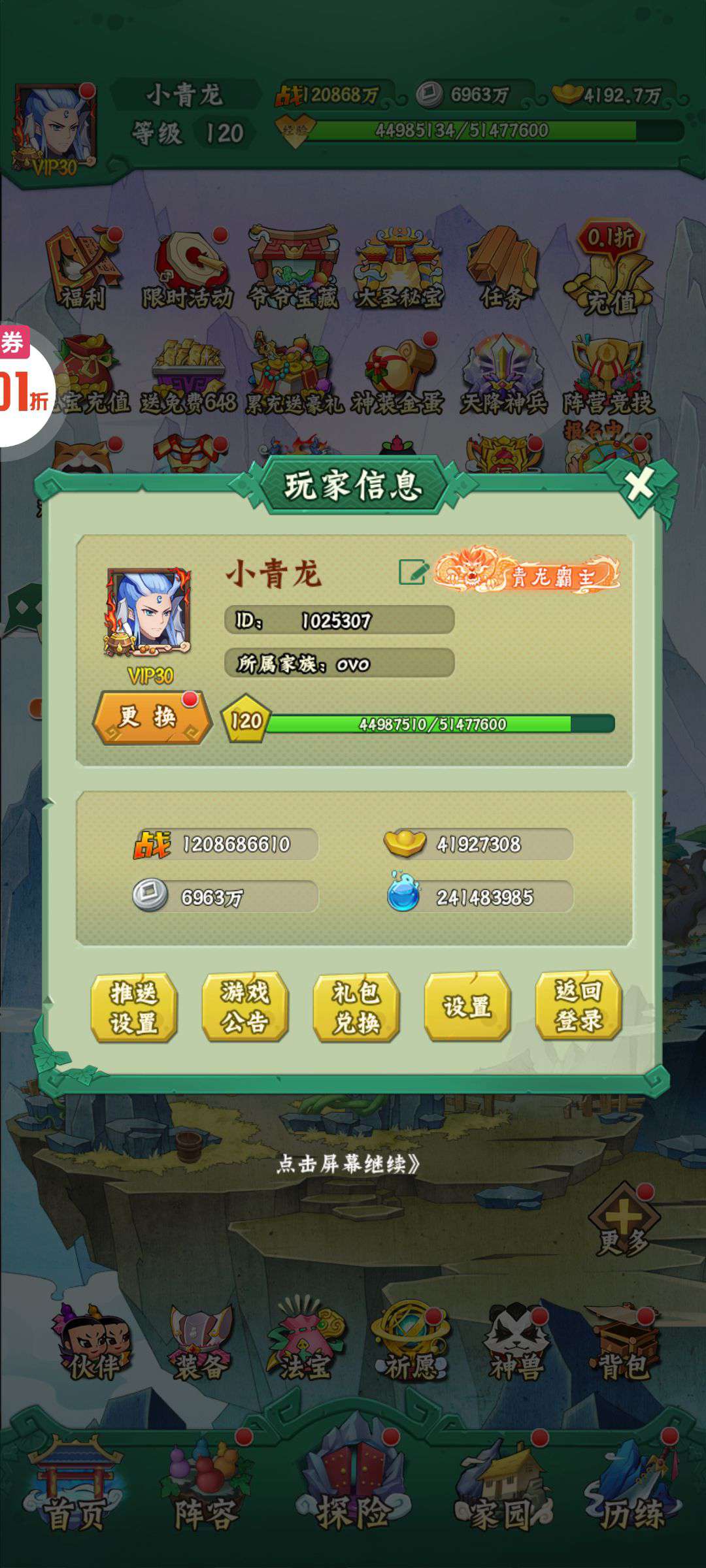Close the 玩家信息 dialog
This screenshot has width=706, height=1568.
[x=639, y=485]
